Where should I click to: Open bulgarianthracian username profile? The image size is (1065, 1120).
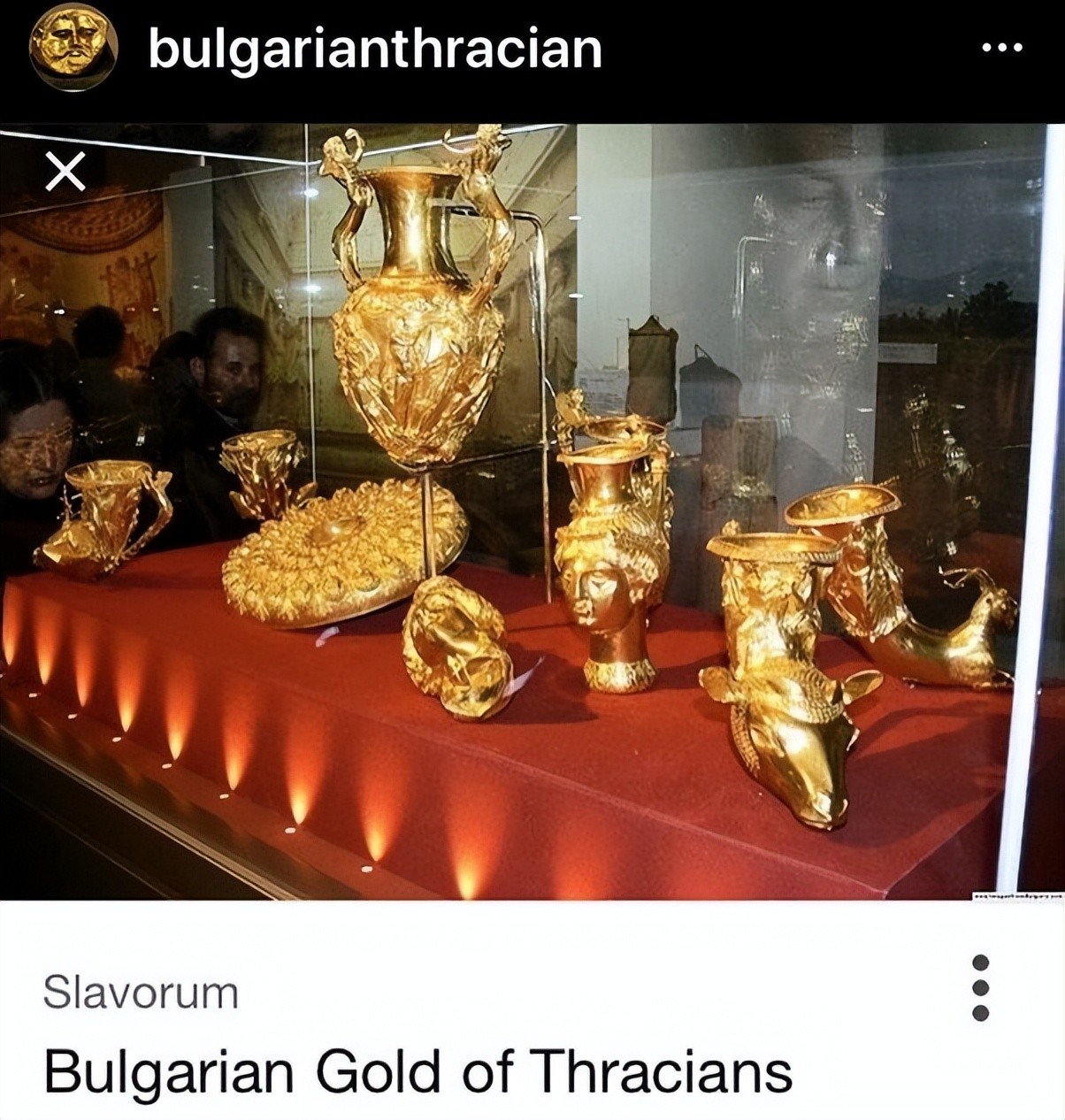click(375, 49)
